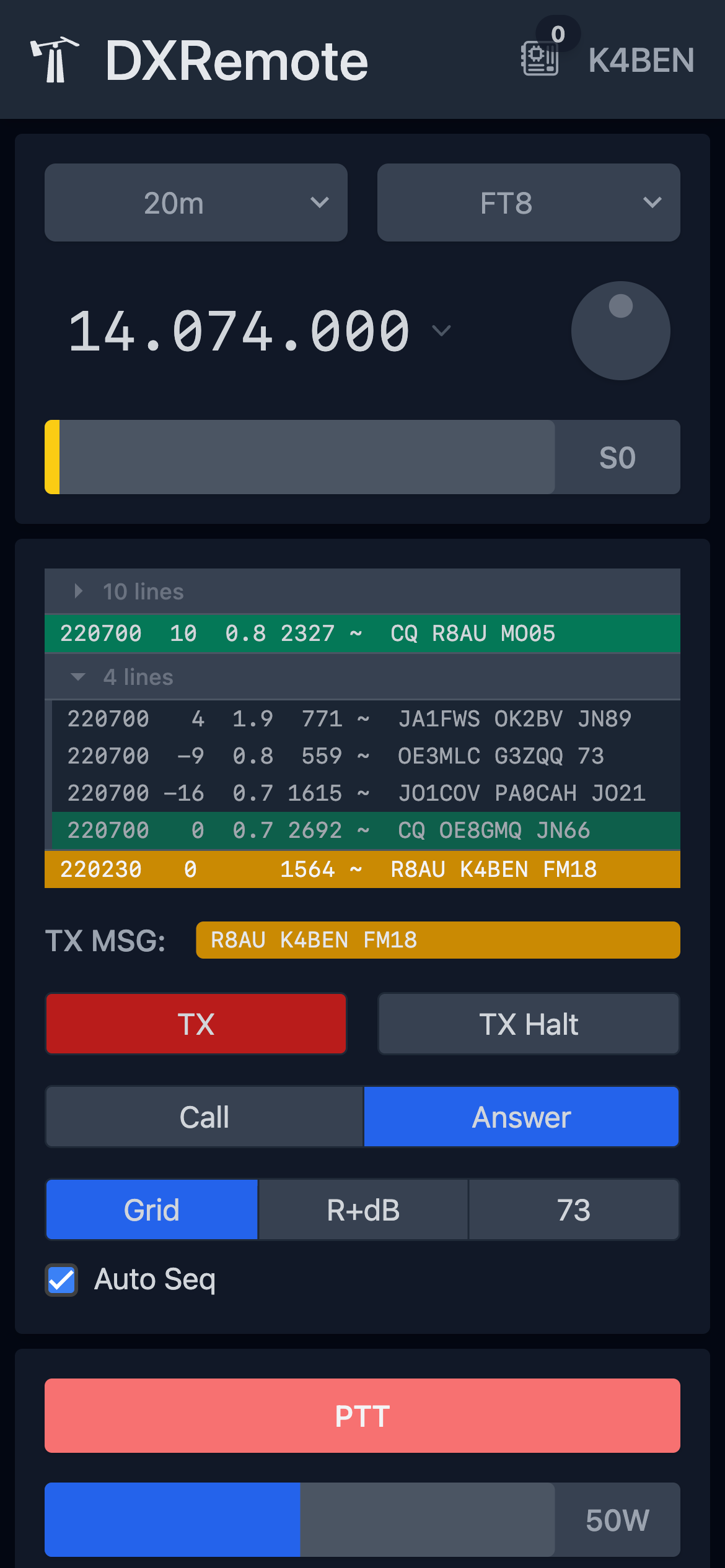Switch to Call mode

point(204,1117)
